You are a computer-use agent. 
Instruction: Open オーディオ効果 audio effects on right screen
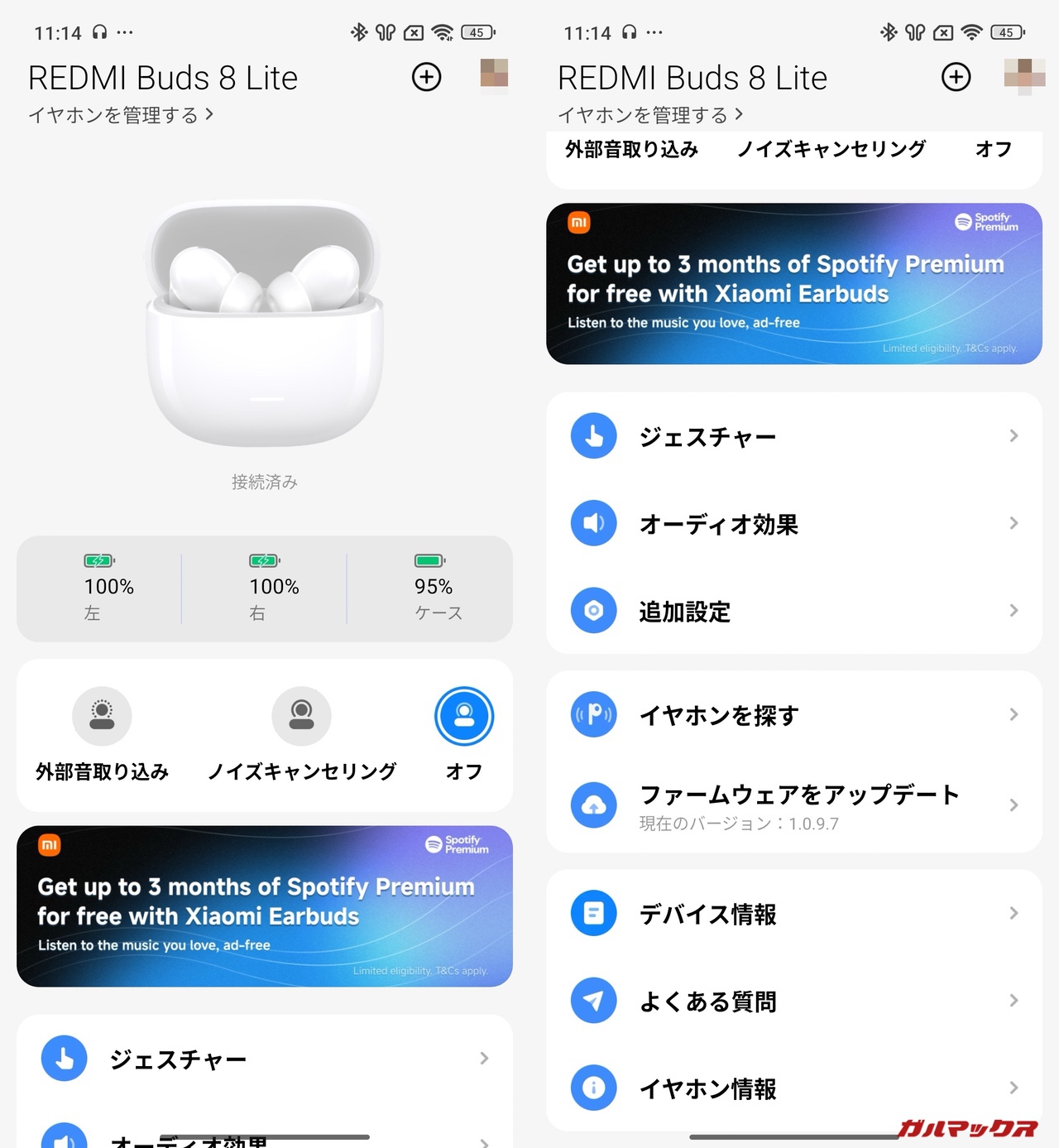click(793, 524)
